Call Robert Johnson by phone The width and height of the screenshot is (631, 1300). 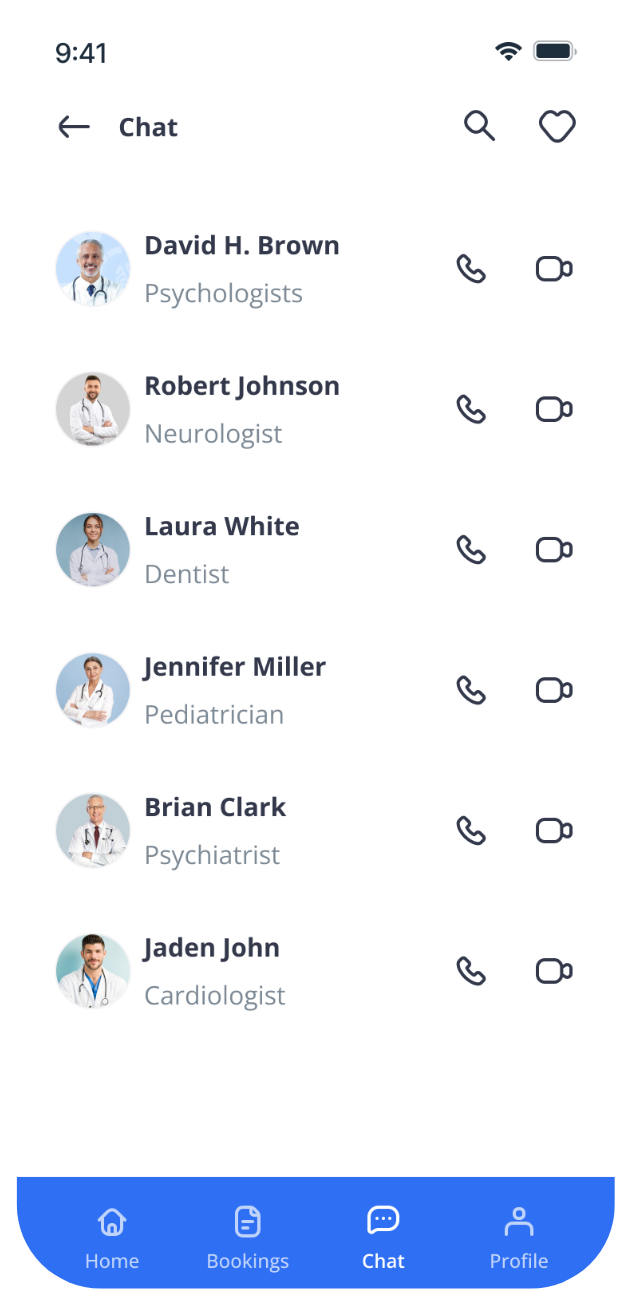[471, 409]
